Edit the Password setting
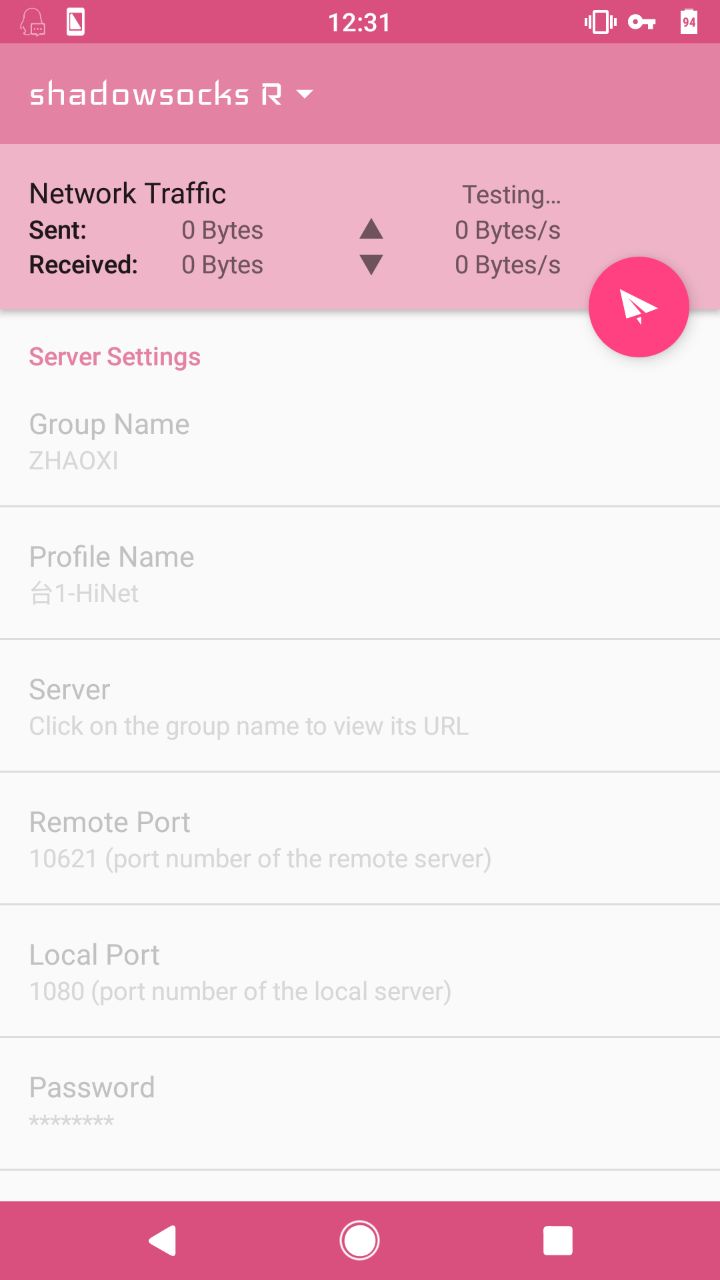This screenshot has height=1280, width=720. pyautogui.click(x=359, y=1103)
